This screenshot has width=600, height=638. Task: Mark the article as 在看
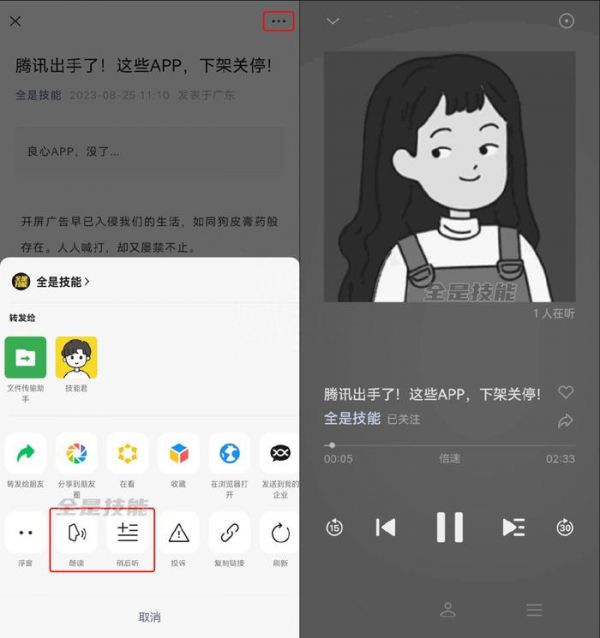point(127,454)
